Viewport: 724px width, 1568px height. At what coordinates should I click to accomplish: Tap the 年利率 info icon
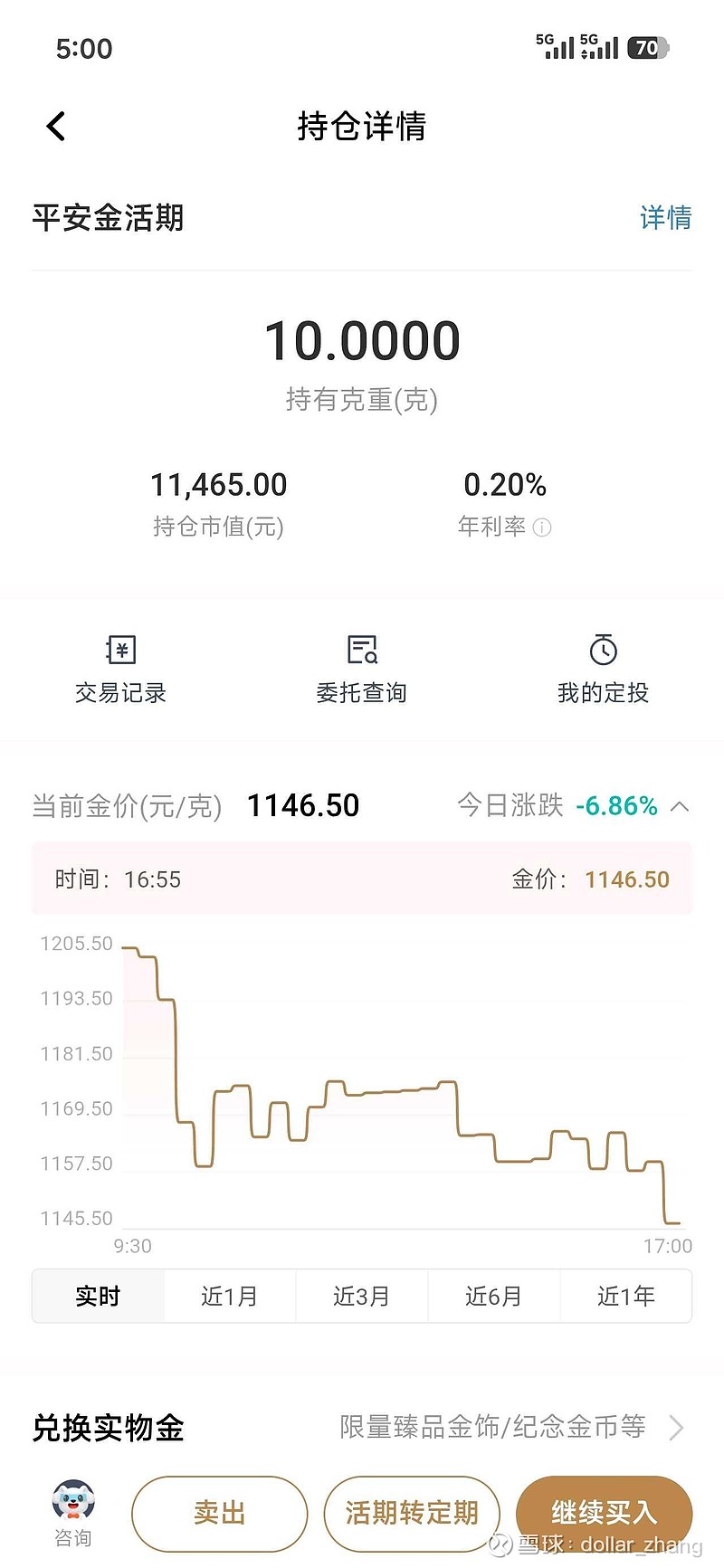542,527
